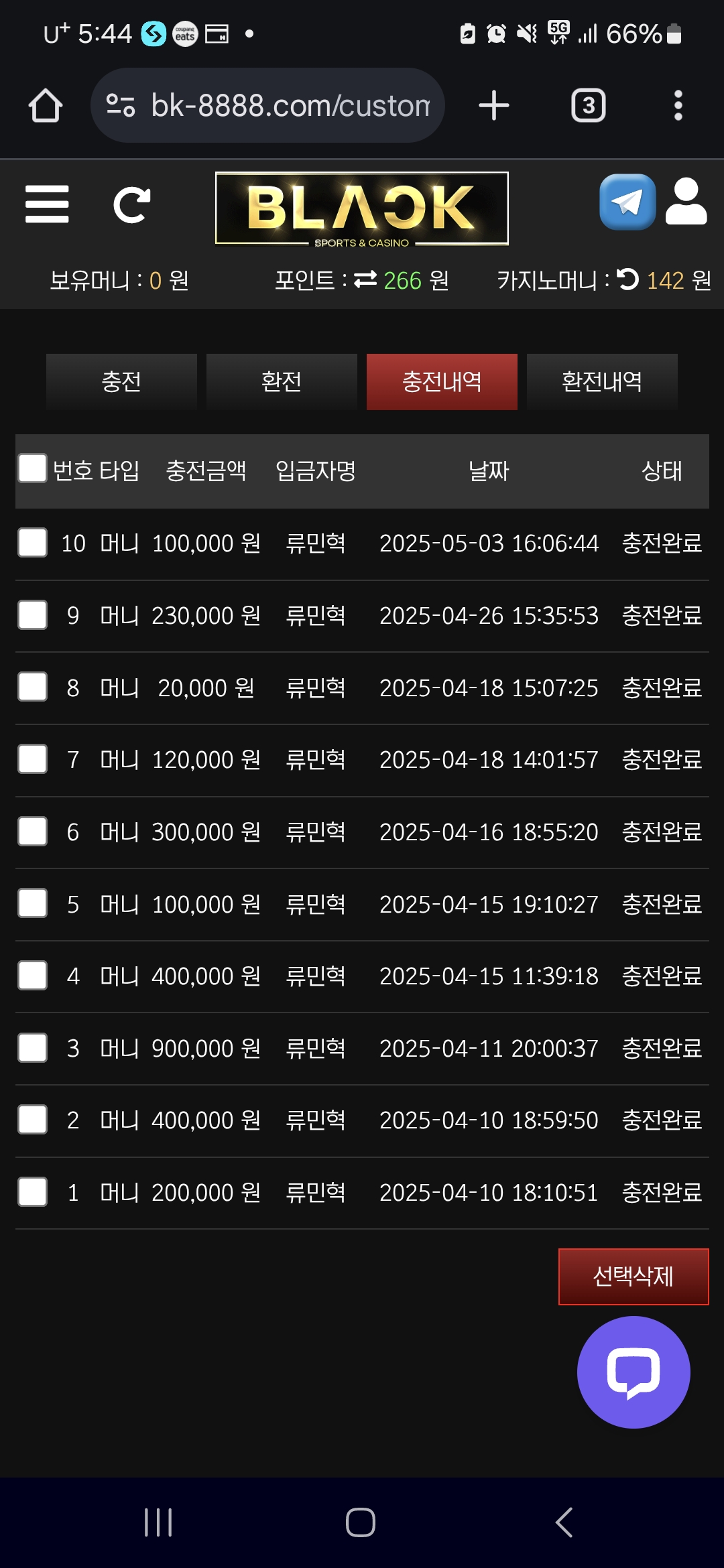Image resolution: width=724 pixels, height=1568 pixels.
Task: Open the user profile icon
Action: pyautogui.click(x=686, y=201)
